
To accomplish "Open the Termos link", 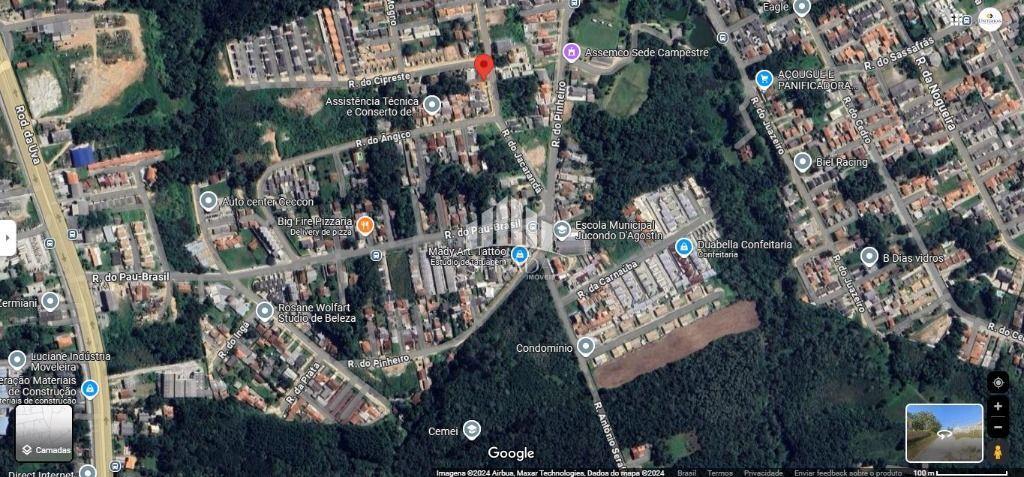I will coord(719,473).
